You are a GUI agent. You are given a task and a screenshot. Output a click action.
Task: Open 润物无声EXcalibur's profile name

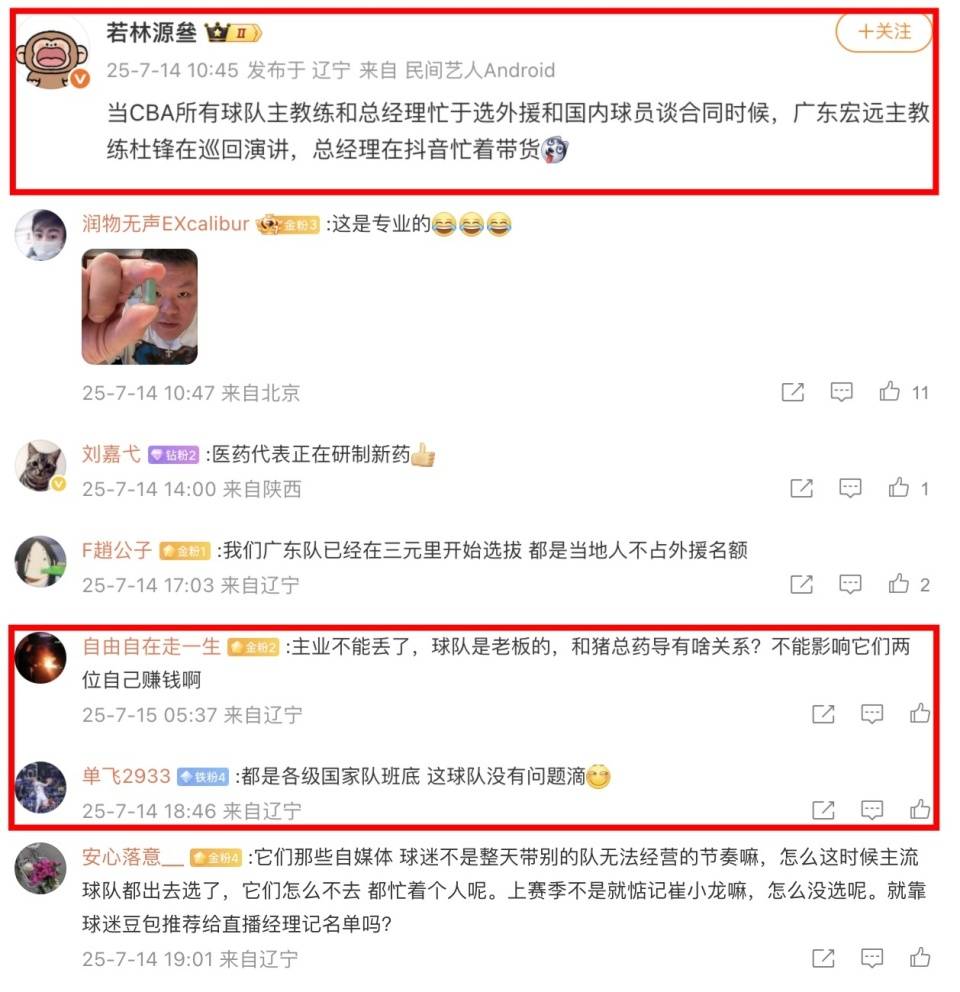pos(165,224)
